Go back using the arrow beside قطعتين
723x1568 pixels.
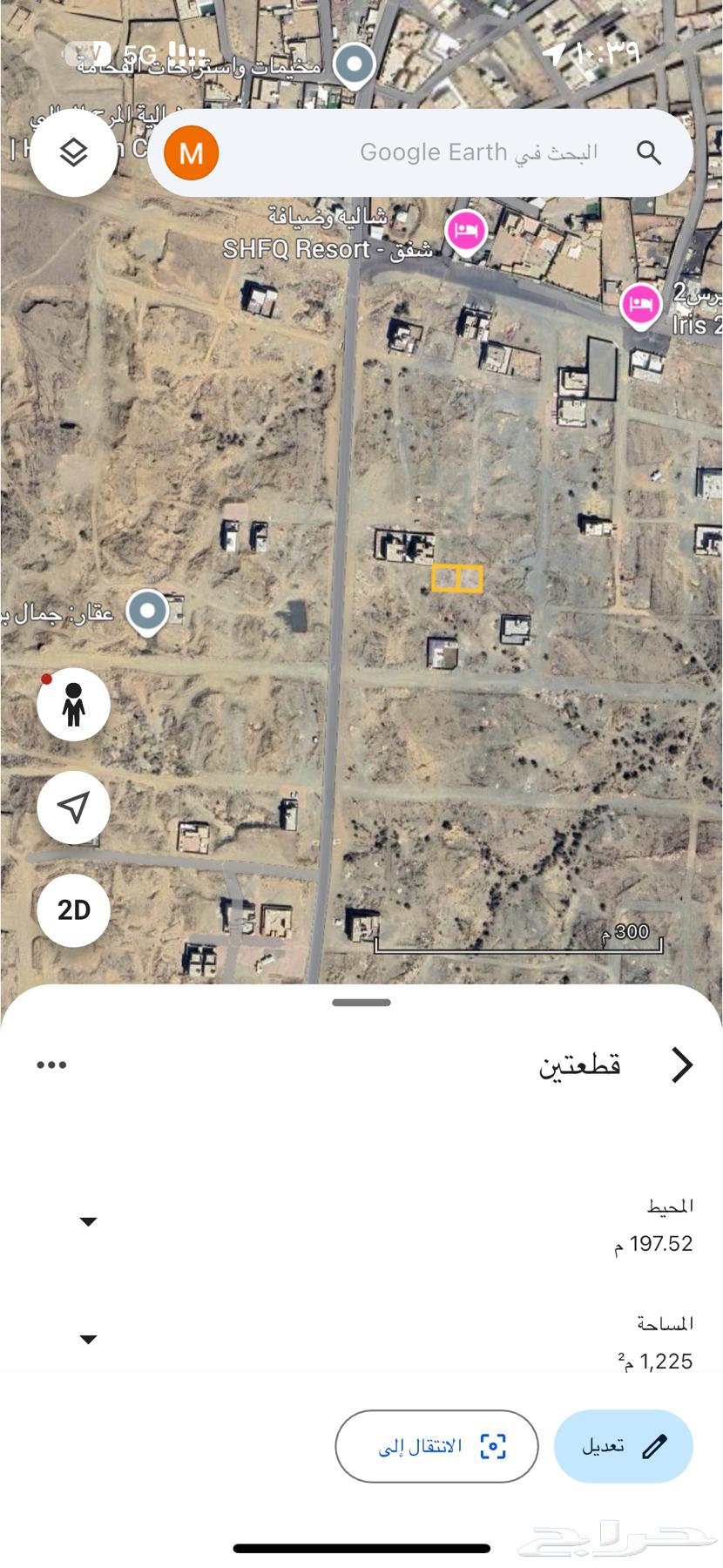pyautogui.click(x=682, y=1064)
